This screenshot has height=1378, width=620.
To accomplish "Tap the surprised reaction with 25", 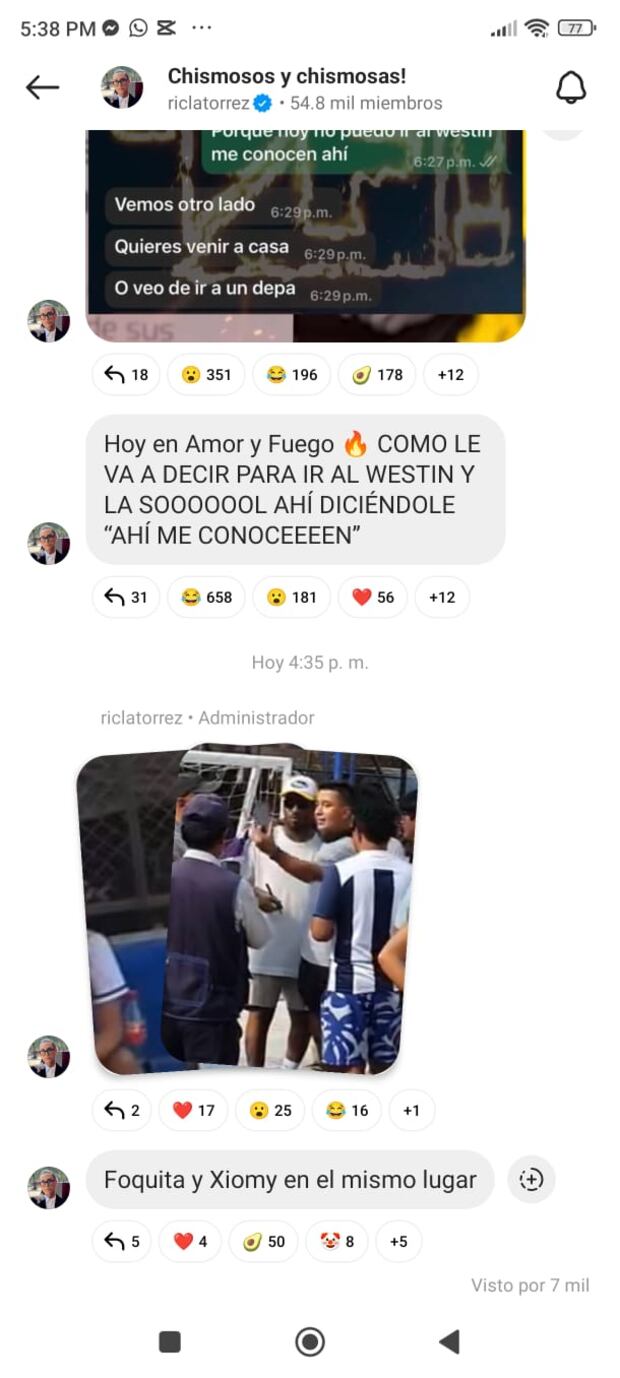I will point(270,1110).
